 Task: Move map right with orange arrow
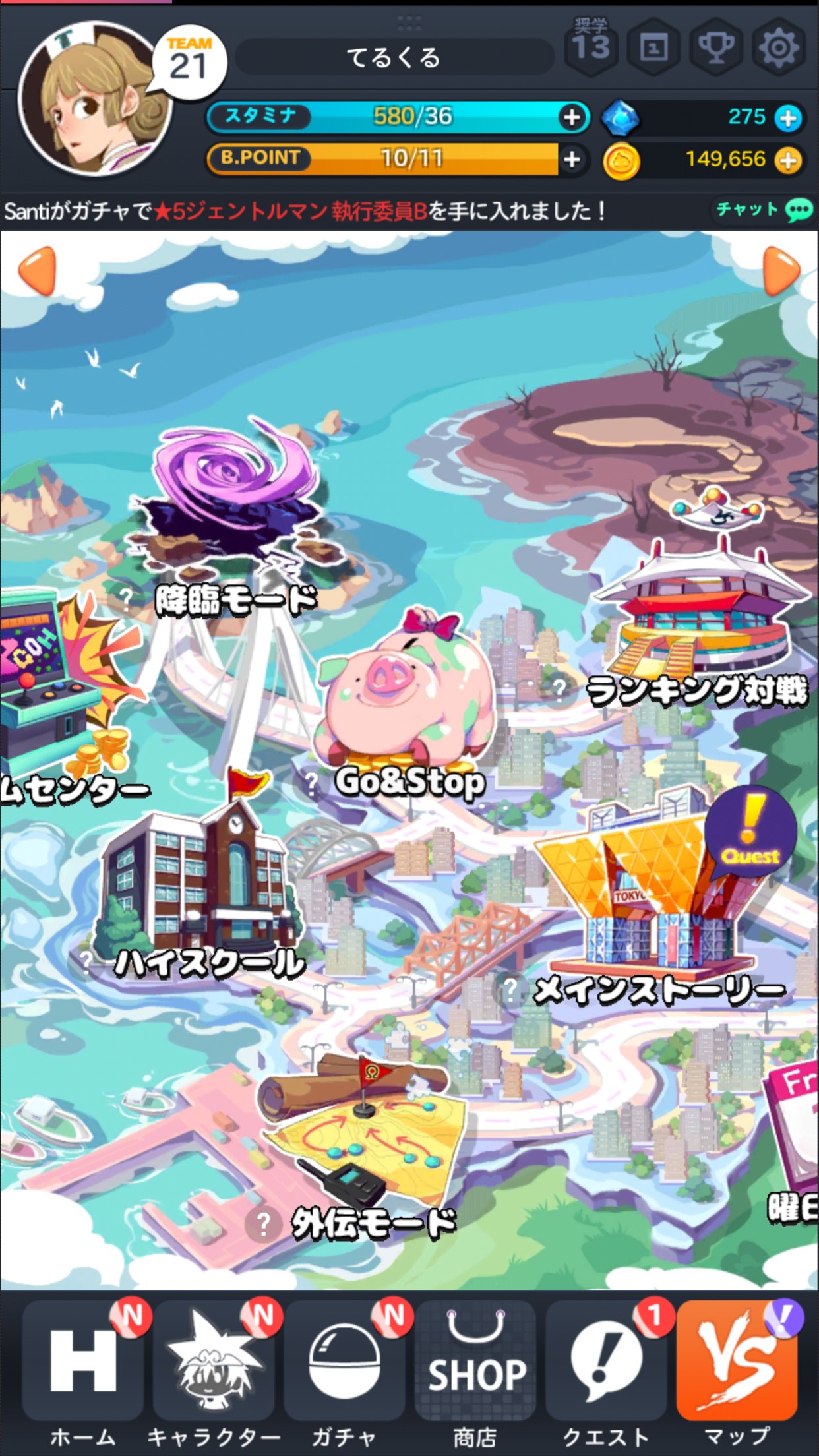point(781,270)
